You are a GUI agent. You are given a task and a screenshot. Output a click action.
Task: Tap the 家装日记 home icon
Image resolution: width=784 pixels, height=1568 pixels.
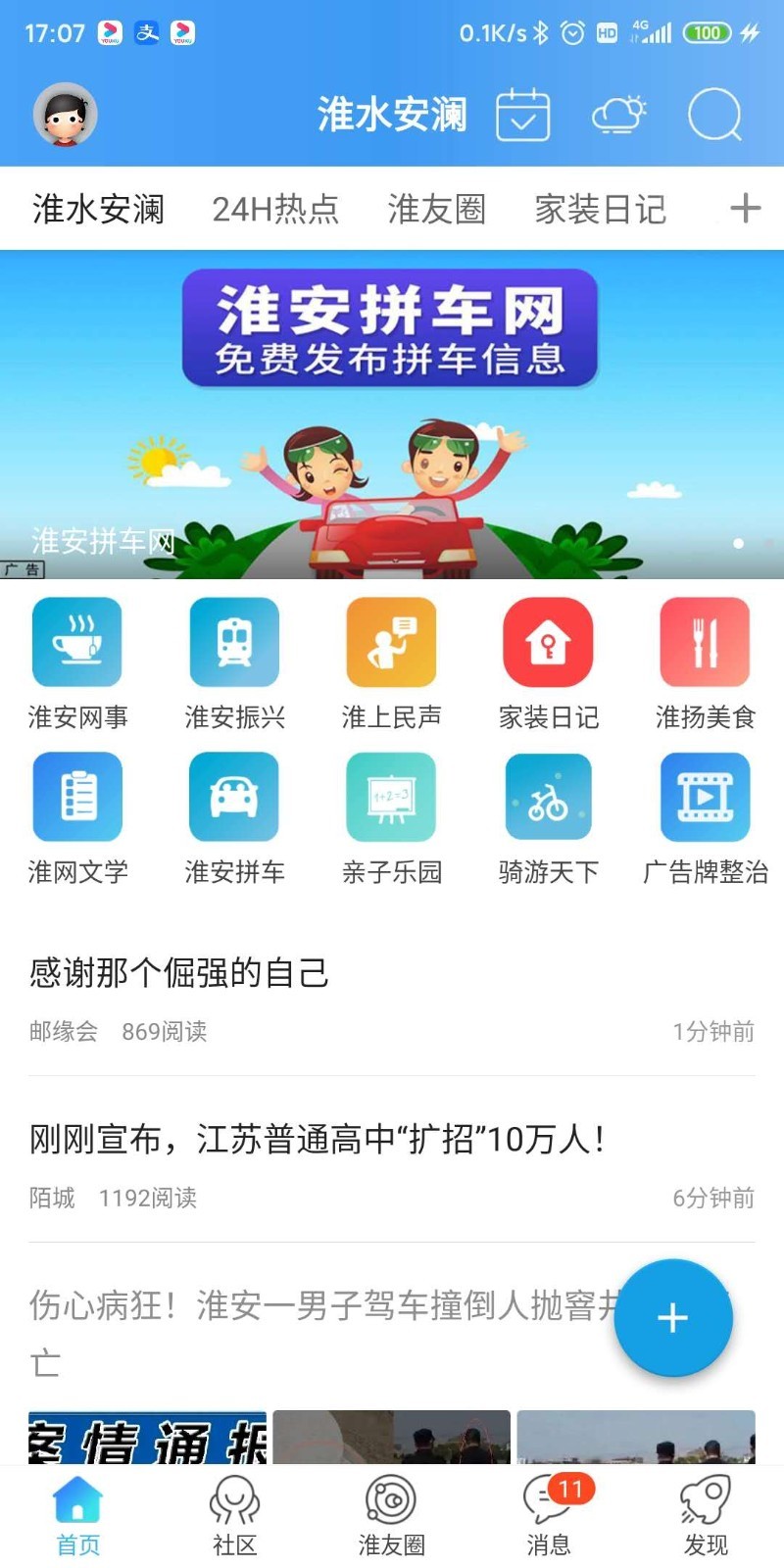tap(547, 642)
